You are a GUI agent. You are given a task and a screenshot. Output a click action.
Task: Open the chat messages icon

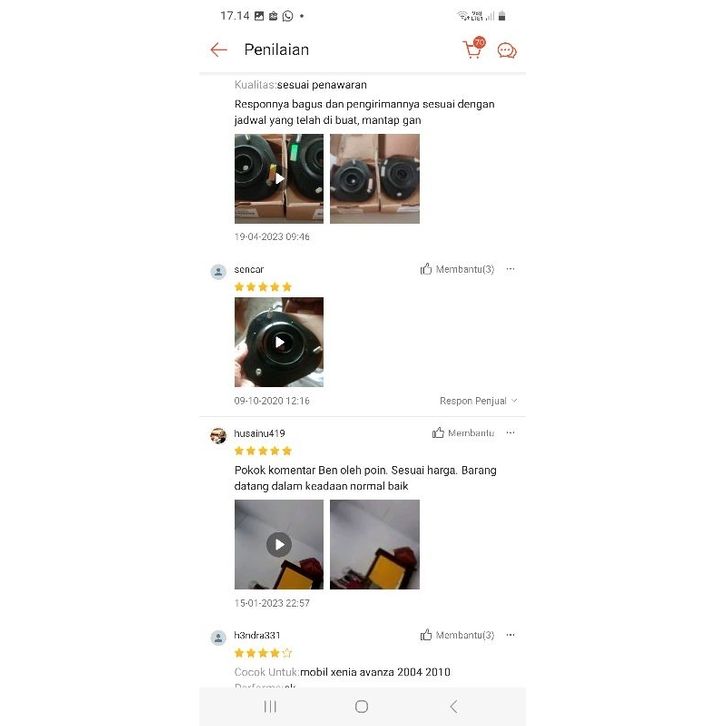pyautogui.click(x=507, y=50)
